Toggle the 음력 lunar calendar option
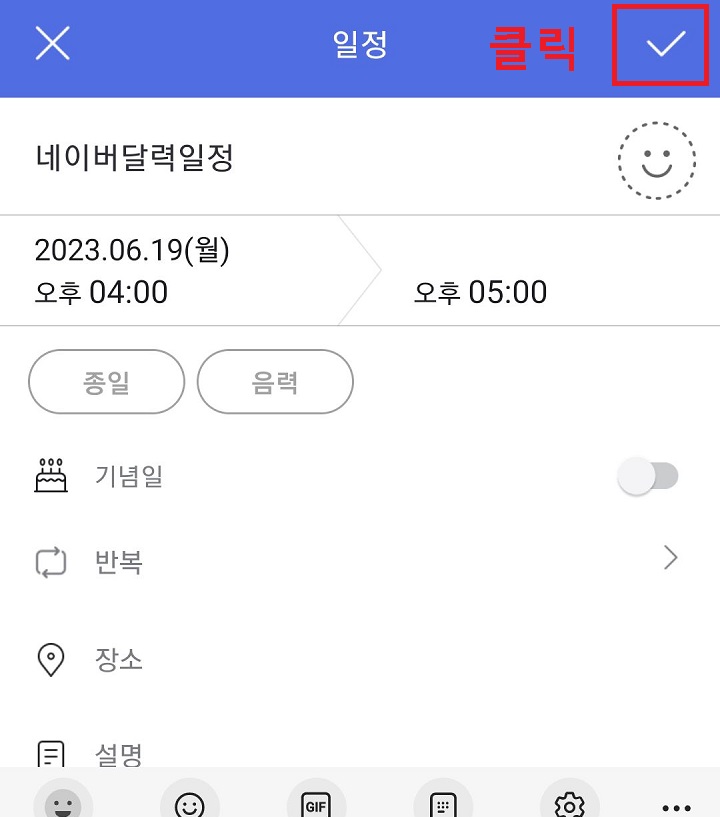The image size is (720, 817). 276,382
